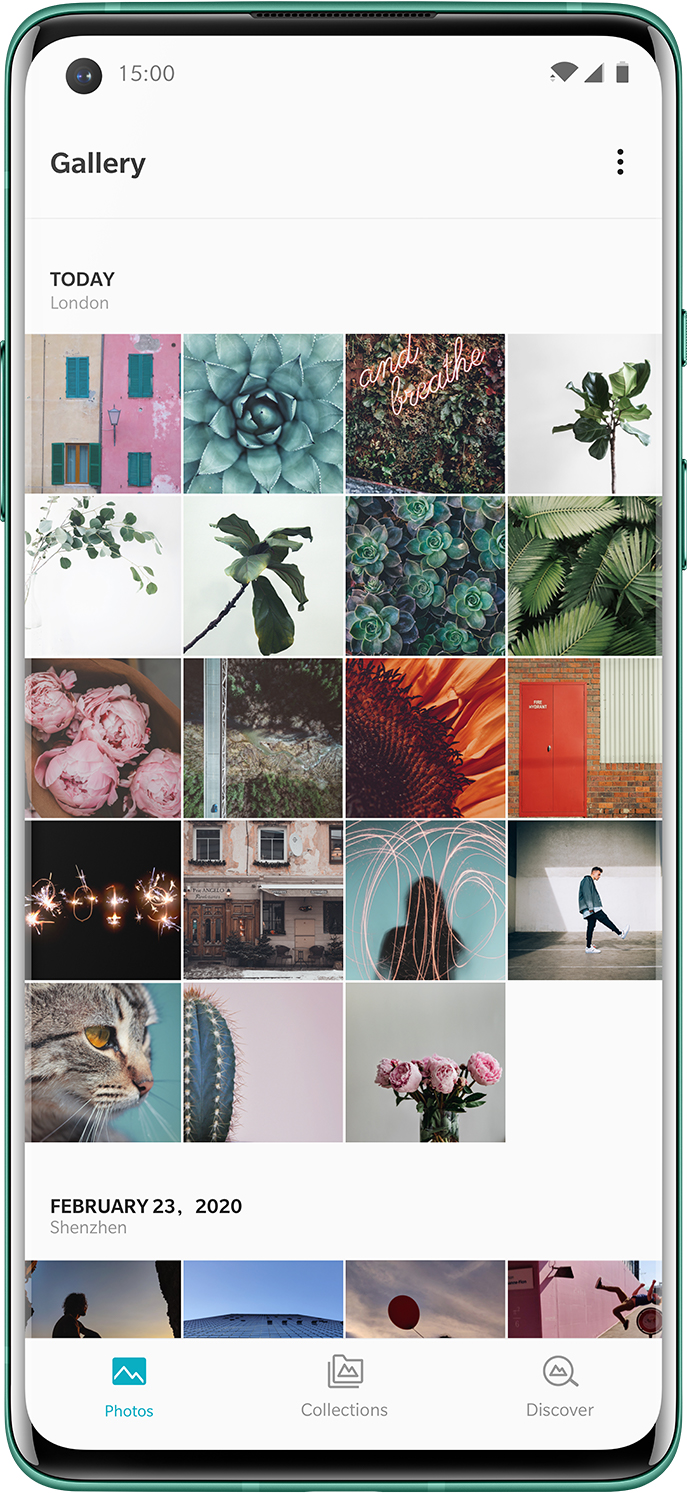View the blue cactus photo
The width and height of the screenshot is (687, 1493).
click(x=263, y=1062)
